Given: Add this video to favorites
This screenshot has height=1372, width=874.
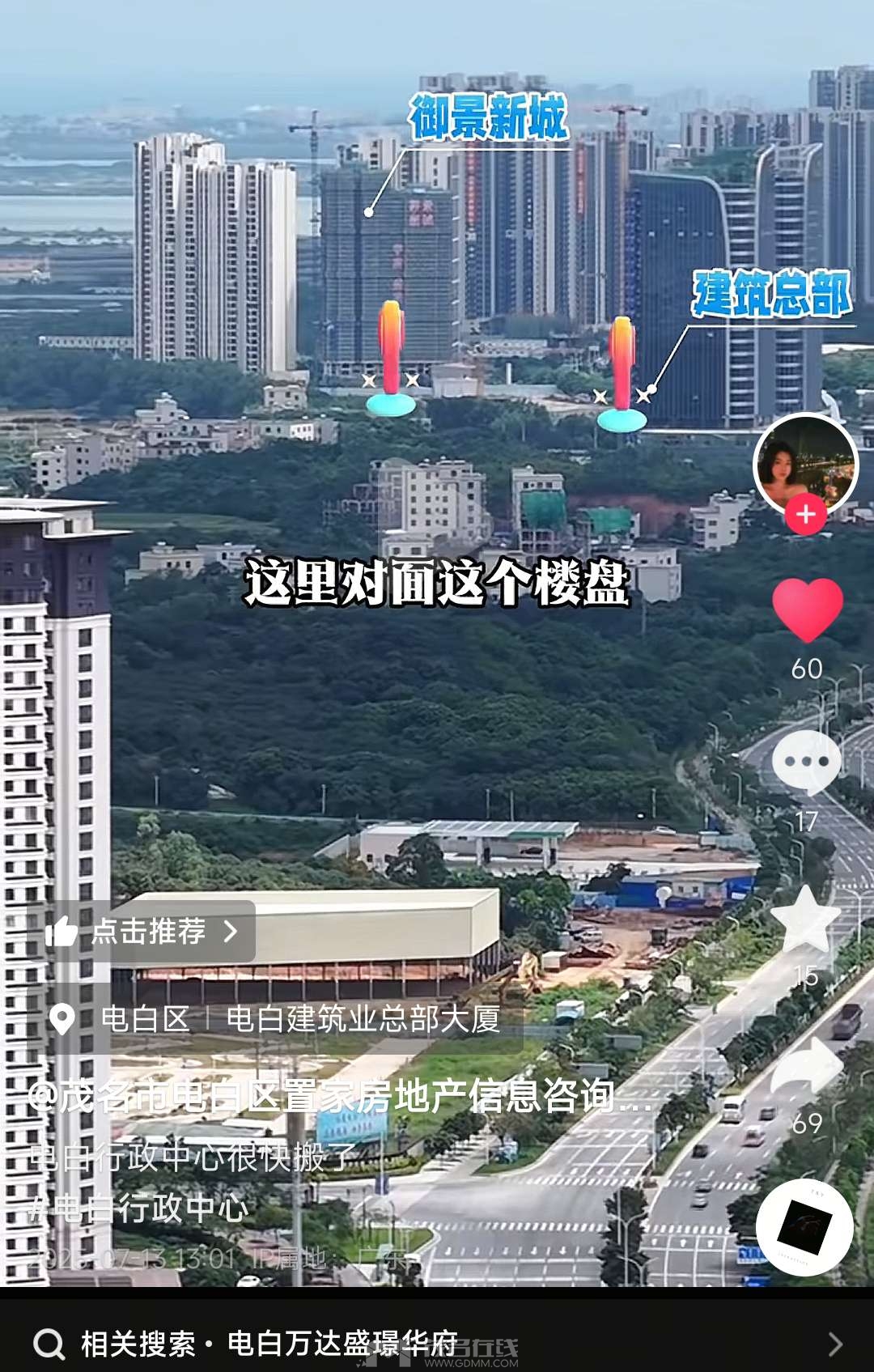Looking at the screenshot, I should tap(805, 920).
